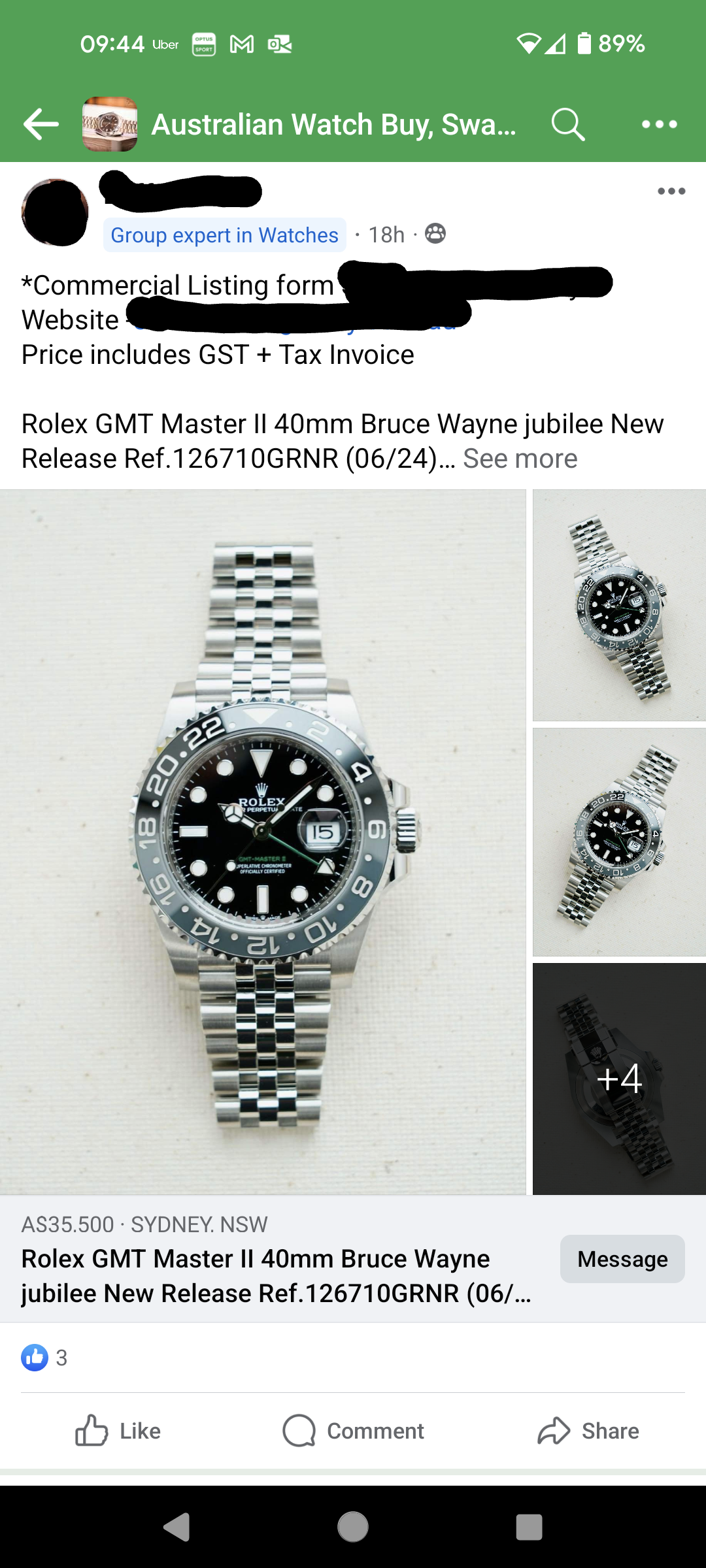View the middle-right watch photo
This screenshot has height=1568, width=706.
(x=619, y=841)
